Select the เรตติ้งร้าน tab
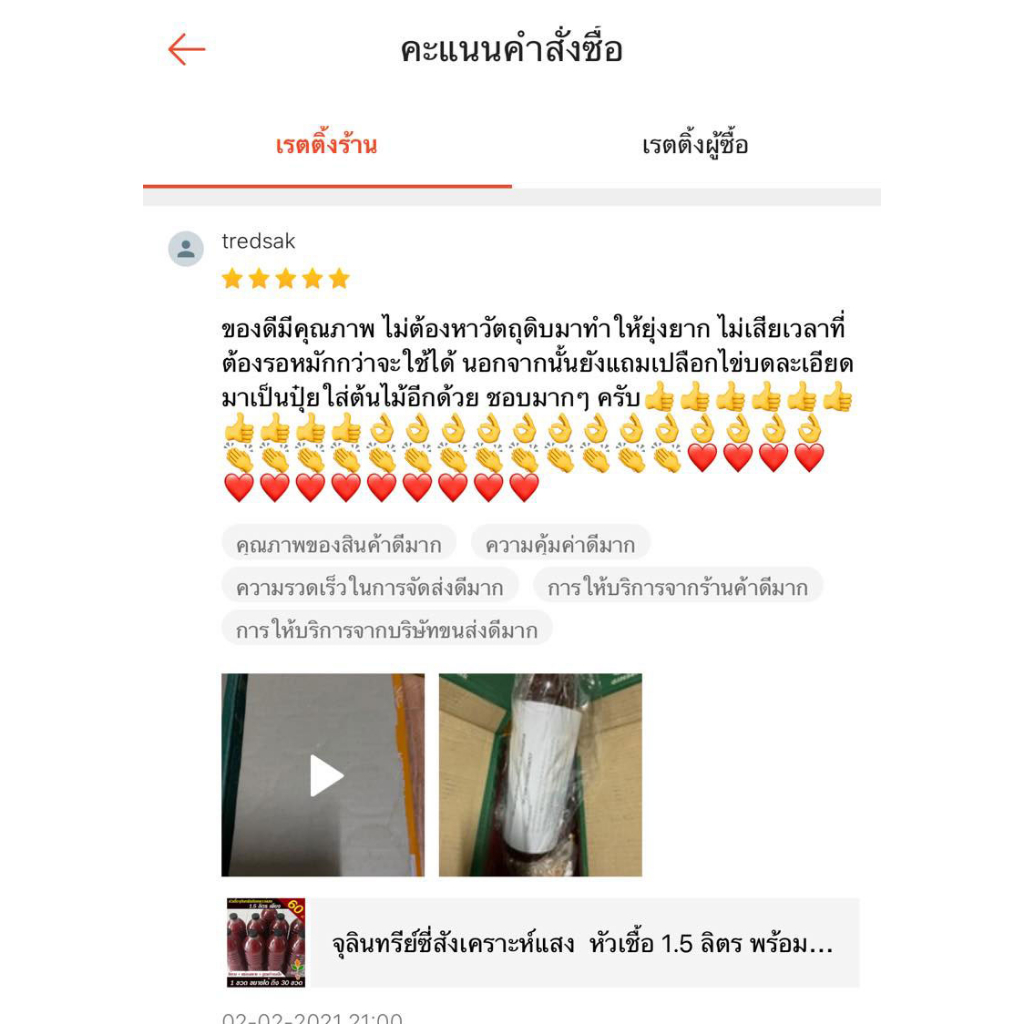Screen dimensions: 1024x1024 pyautogui.click(x=327, y=145)
